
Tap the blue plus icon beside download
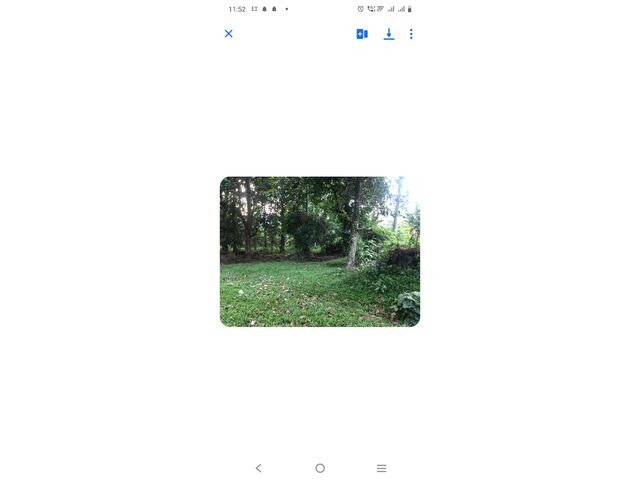[362, 34]
